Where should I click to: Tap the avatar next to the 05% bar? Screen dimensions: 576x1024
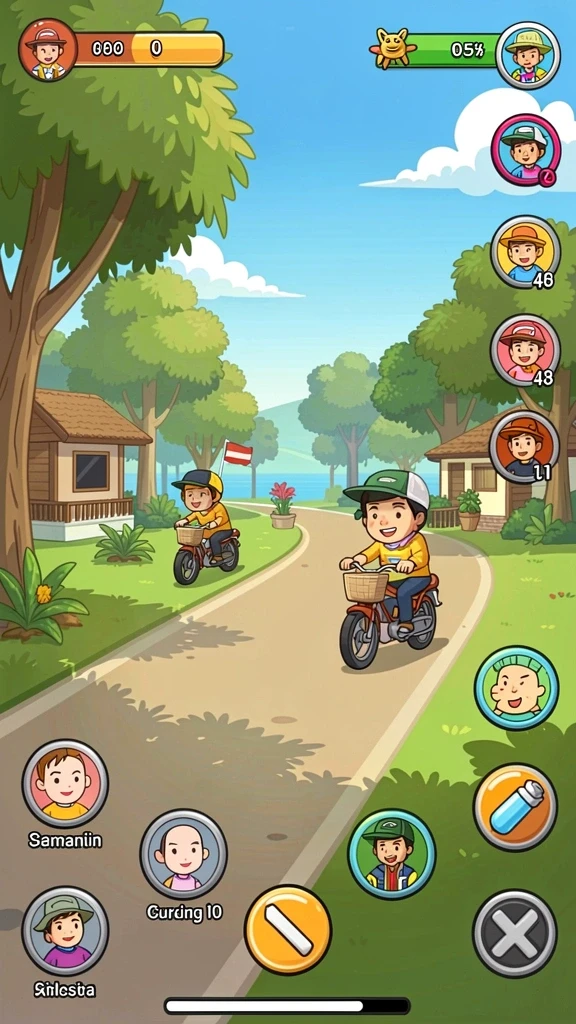pos(528,55)
